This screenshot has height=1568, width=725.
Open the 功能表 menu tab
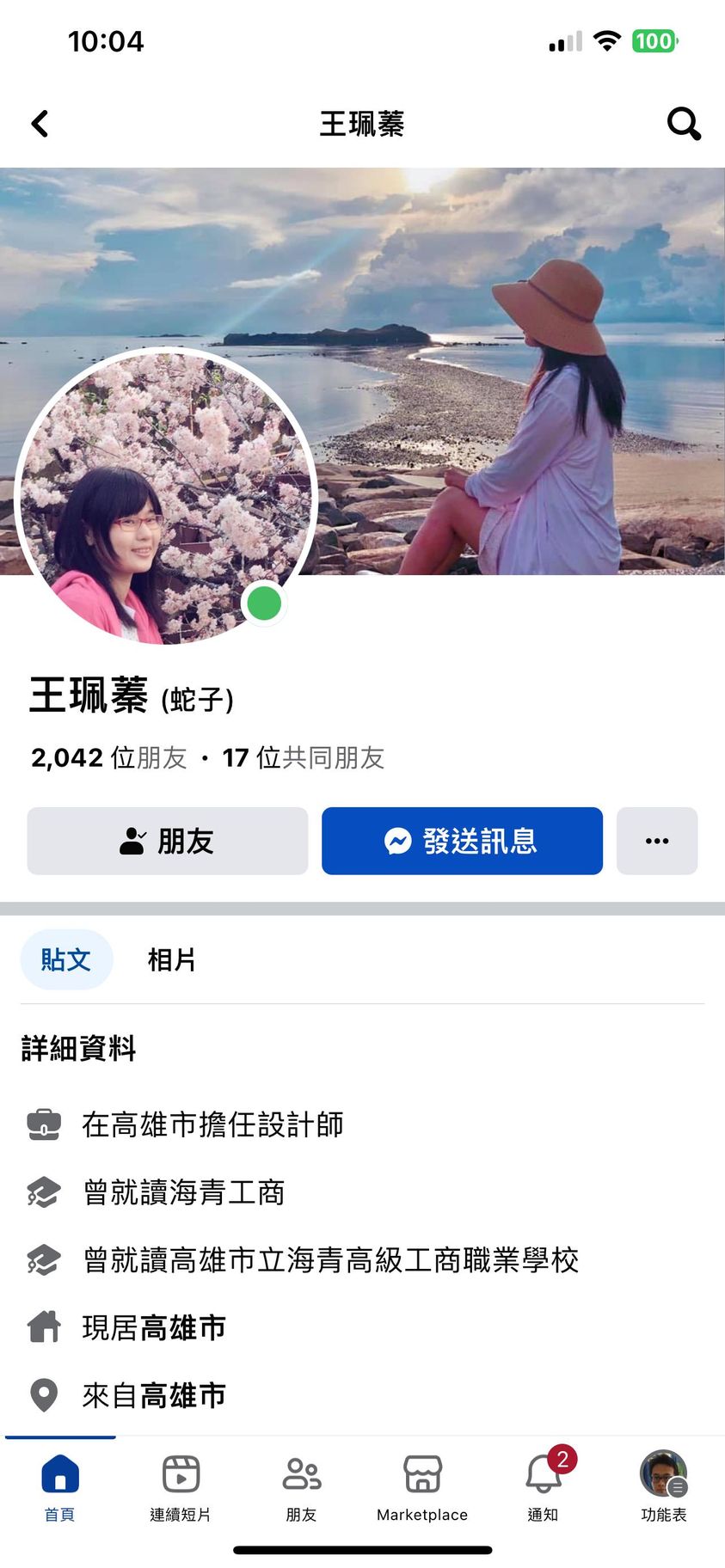pyautogui.click(x=664, y=1486)
